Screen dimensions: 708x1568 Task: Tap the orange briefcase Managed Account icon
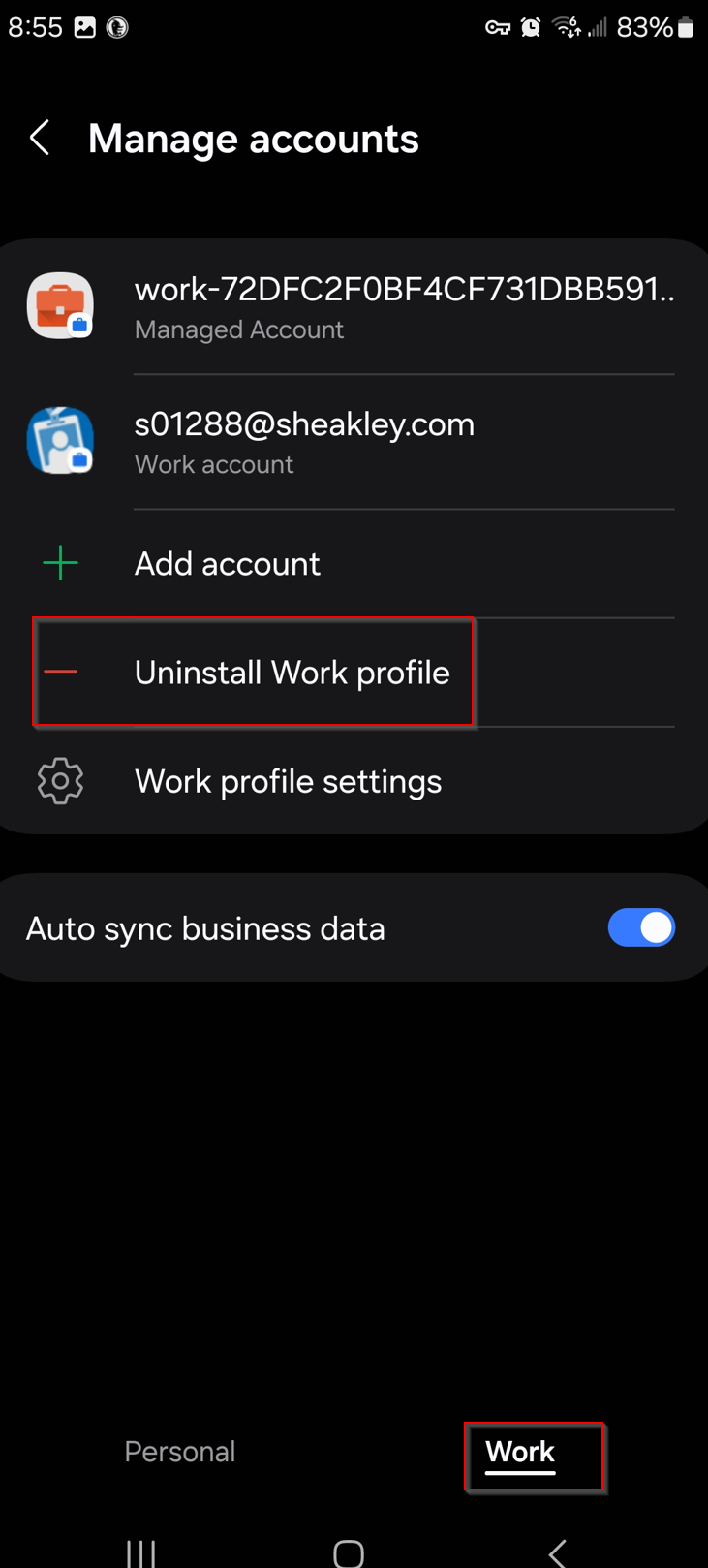click(x=60, y=304)
